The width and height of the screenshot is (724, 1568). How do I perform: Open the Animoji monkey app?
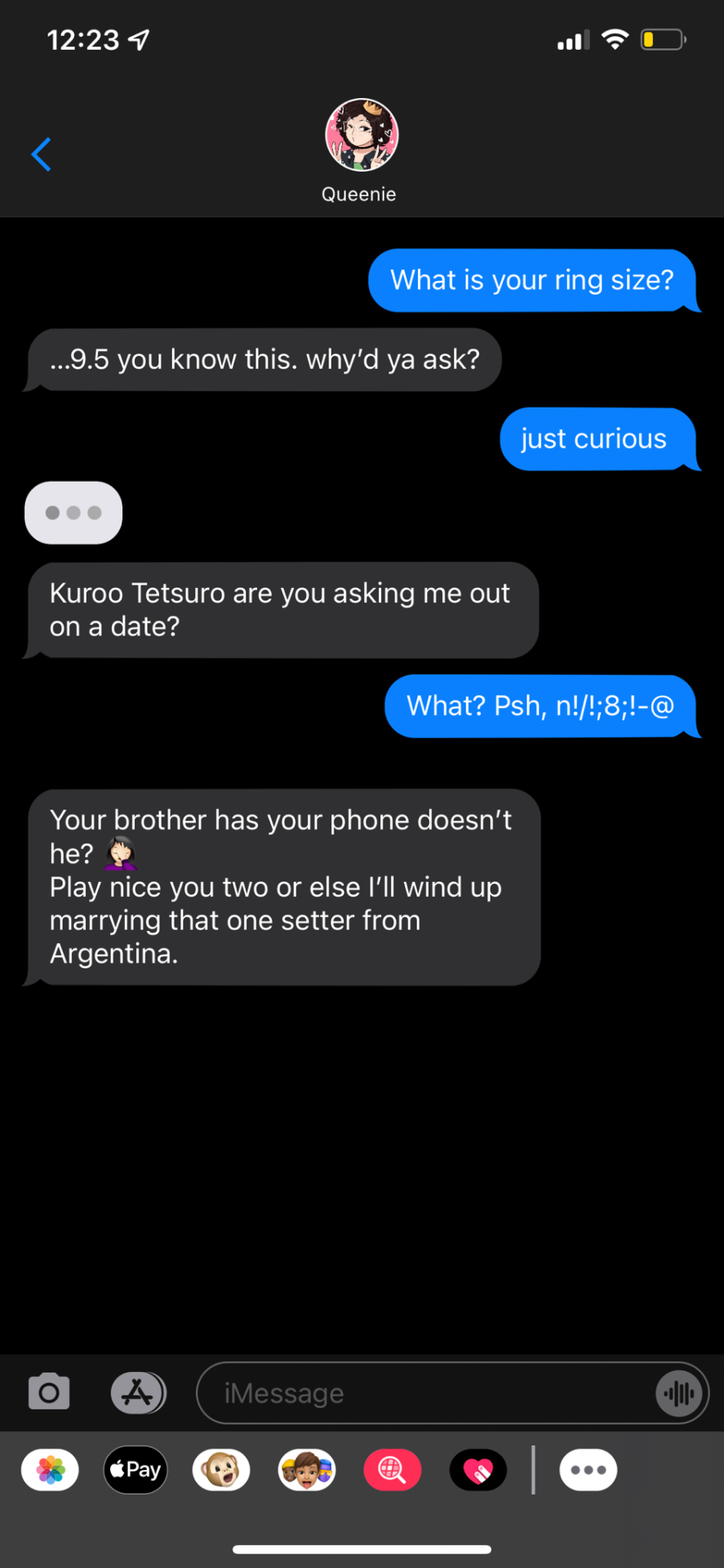221,1470
